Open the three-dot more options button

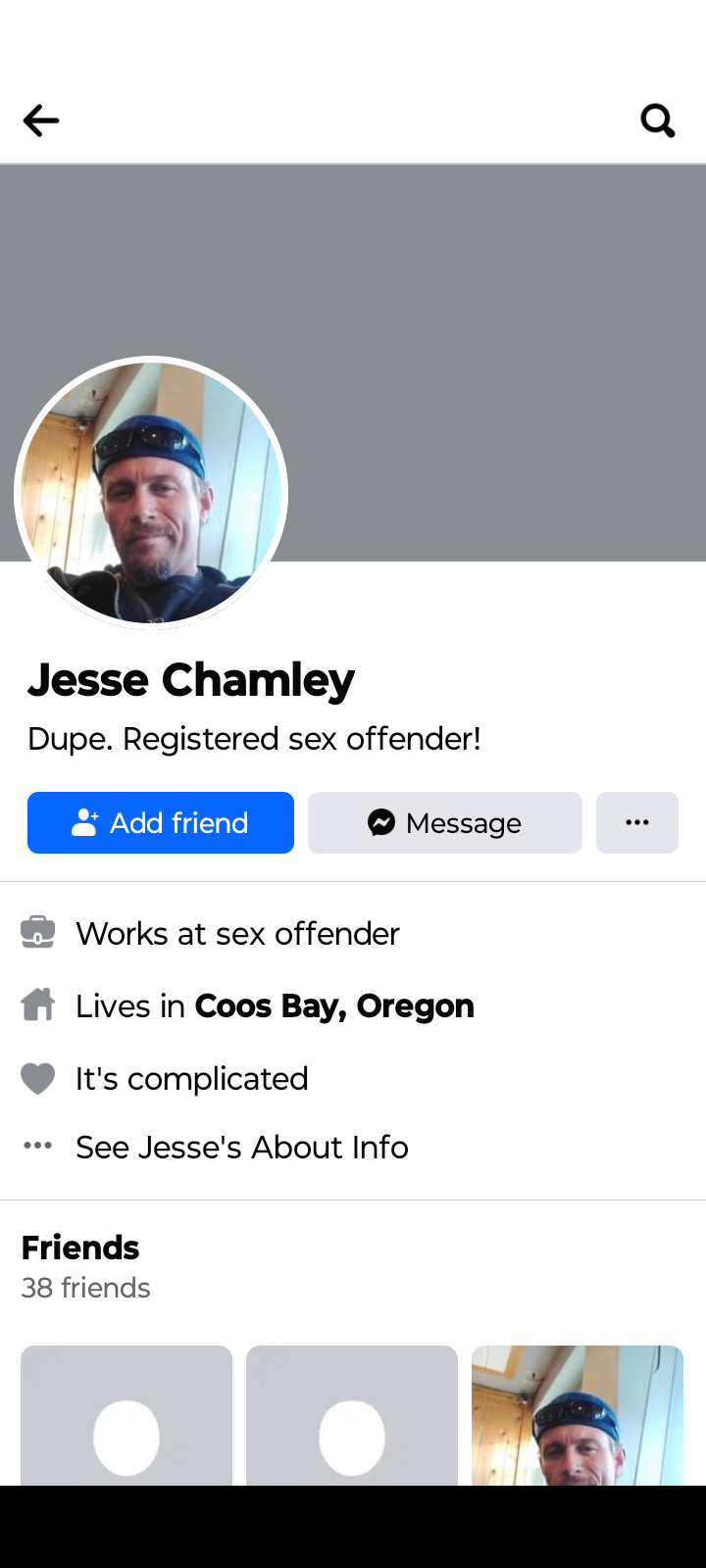(637, 822)
